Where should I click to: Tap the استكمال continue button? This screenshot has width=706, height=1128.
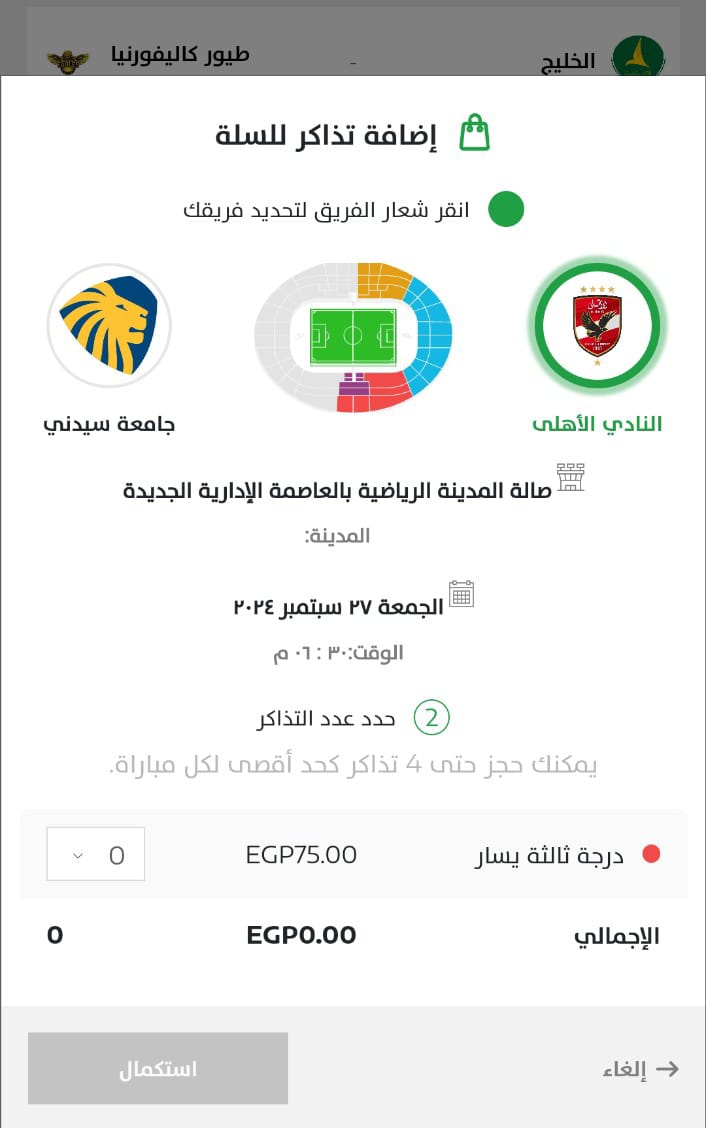(x=158, y=1069)
